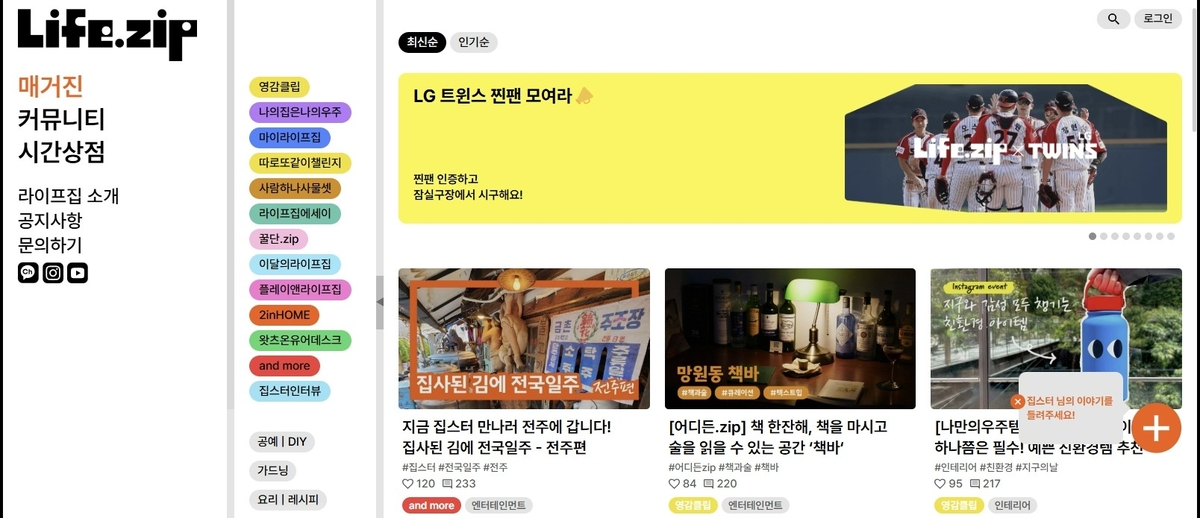Open the 책바 article card
The width and height of the screenshot is (1200, 518).
pos(789,338)
